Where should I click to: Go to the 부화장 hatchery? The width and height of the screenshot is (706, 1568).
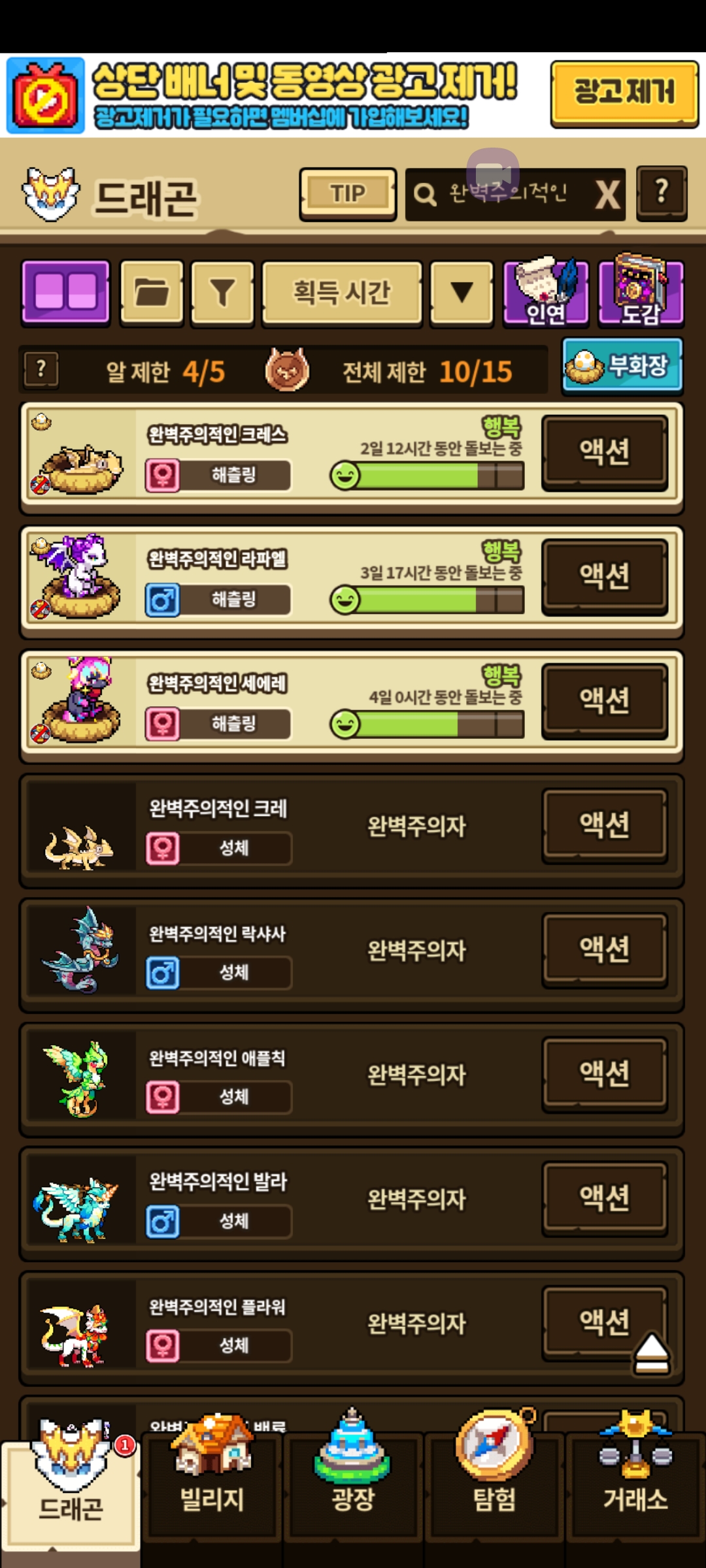[x=622, y=366]
